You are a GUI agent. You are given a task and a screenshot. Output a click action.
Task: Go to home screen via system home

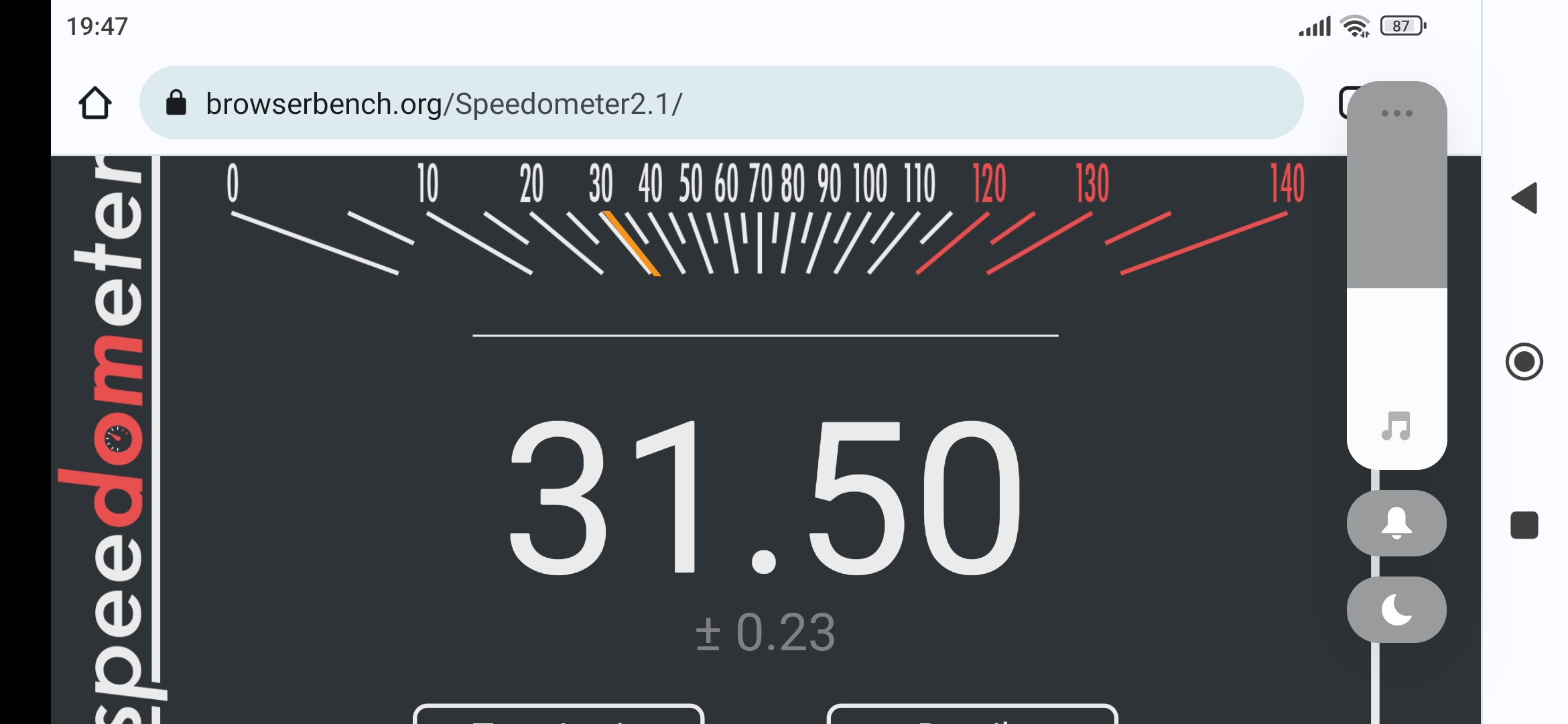coord(1524,362)
